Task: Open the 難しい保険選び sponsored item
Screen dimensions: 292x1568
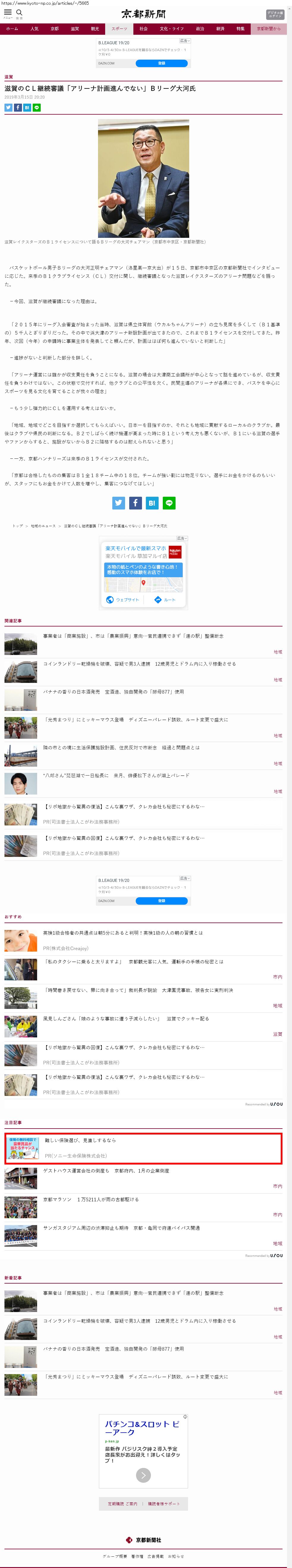Action: coord(80,1141)
